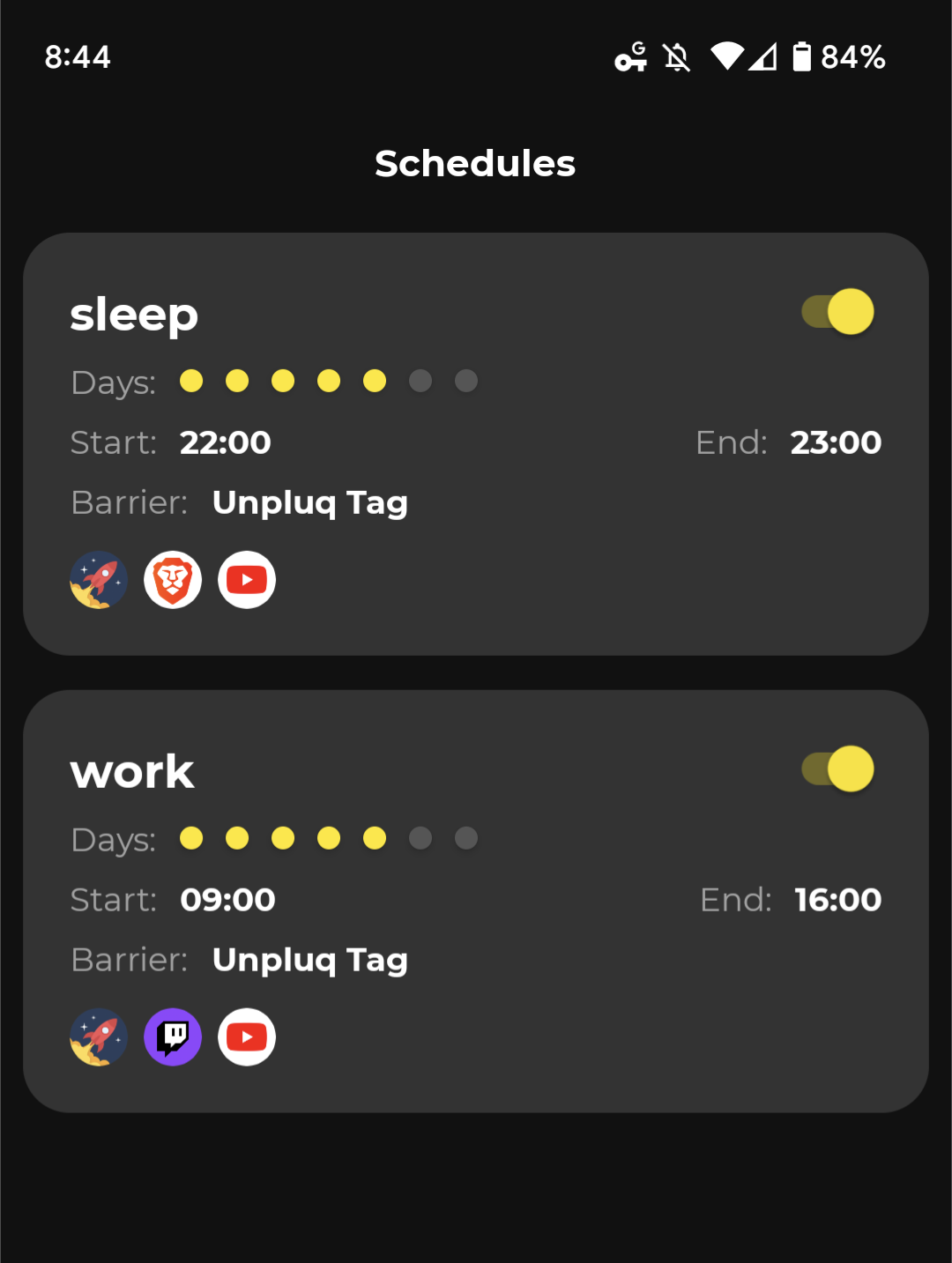Click the YouTube icon in sleep schedule
Image resolution: width=952 pixels, height=1263 pixels.
[247, 580]
